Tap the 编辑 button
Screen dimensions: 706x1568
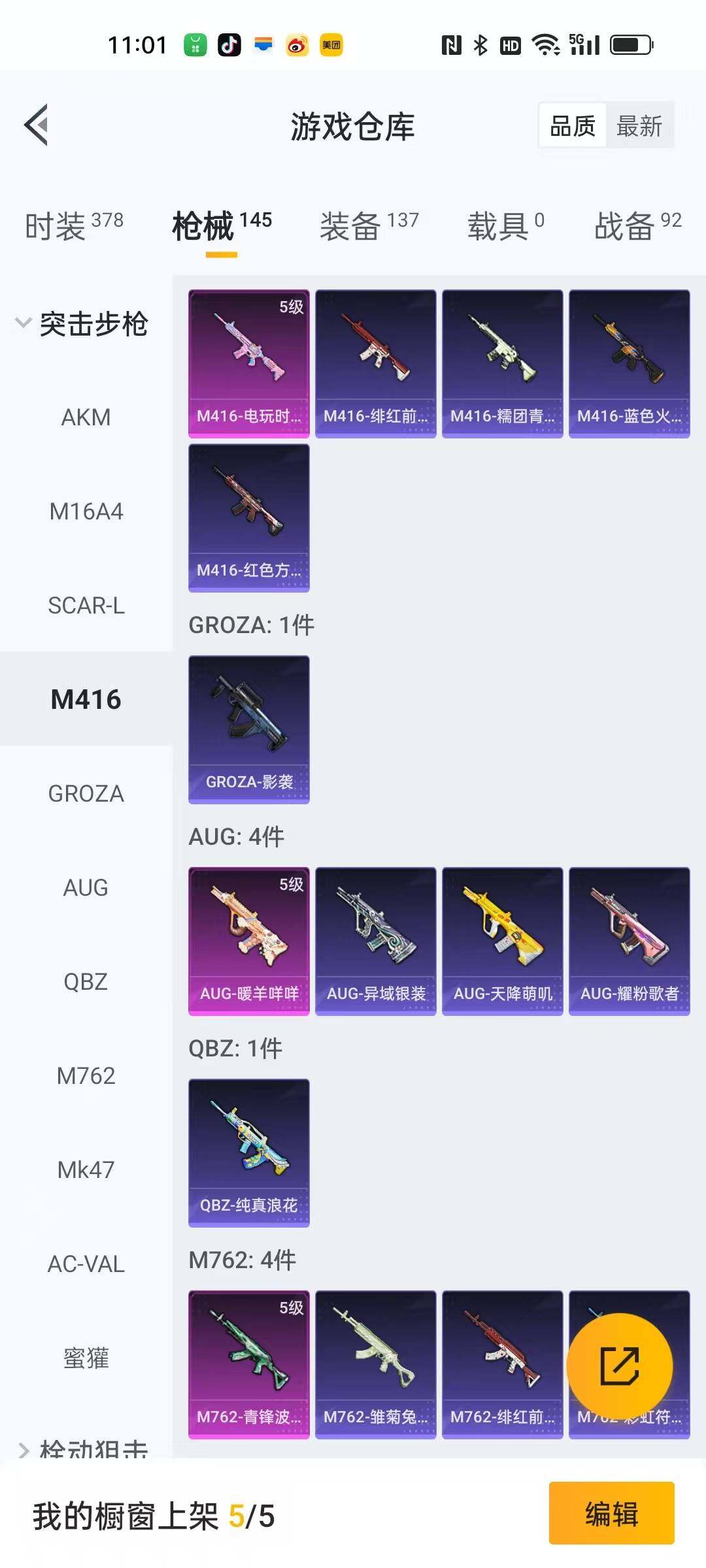(611, 1514)
